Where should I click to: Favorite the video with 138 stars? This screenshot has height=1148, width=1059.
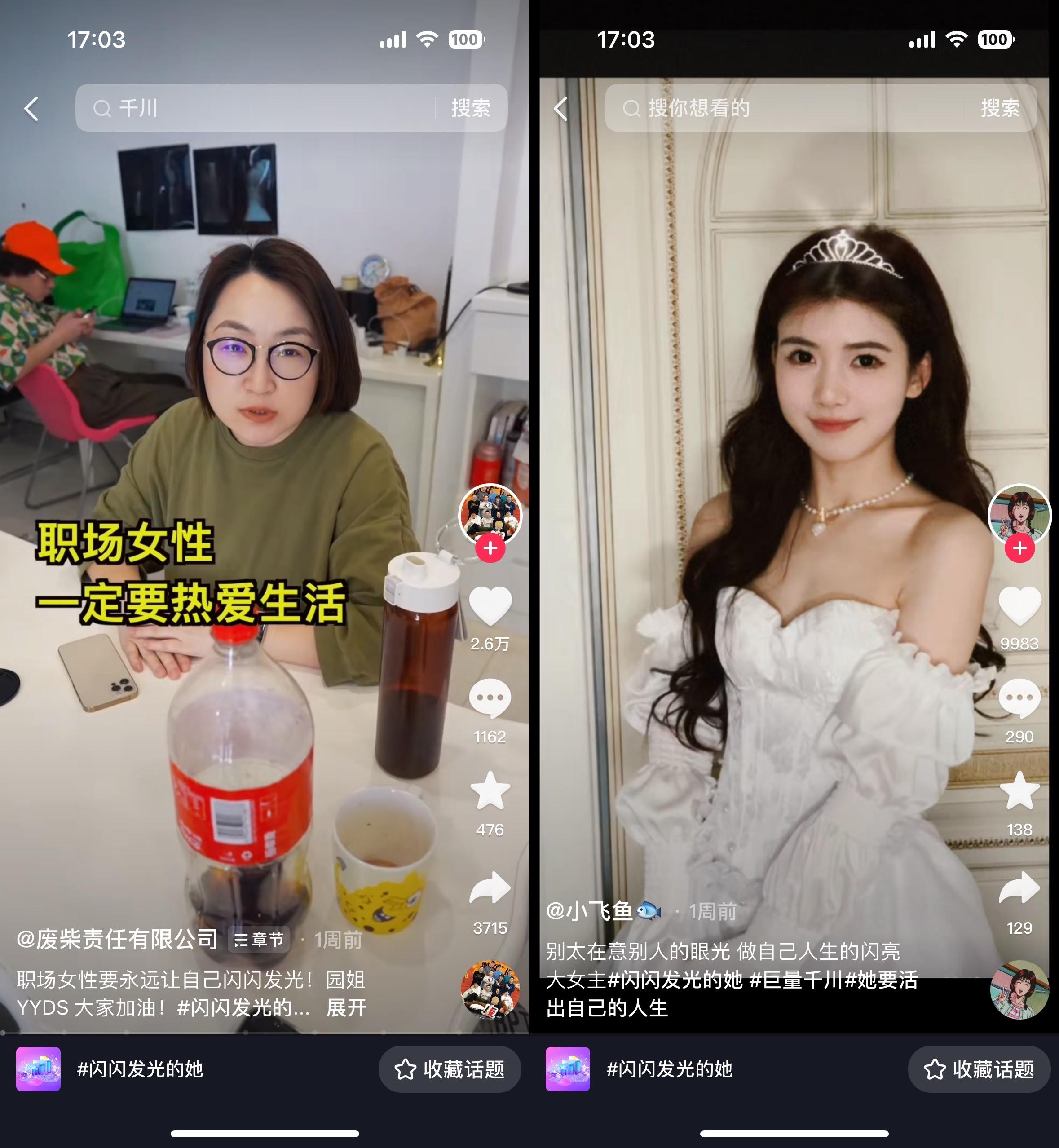(x=1019, y=791)
